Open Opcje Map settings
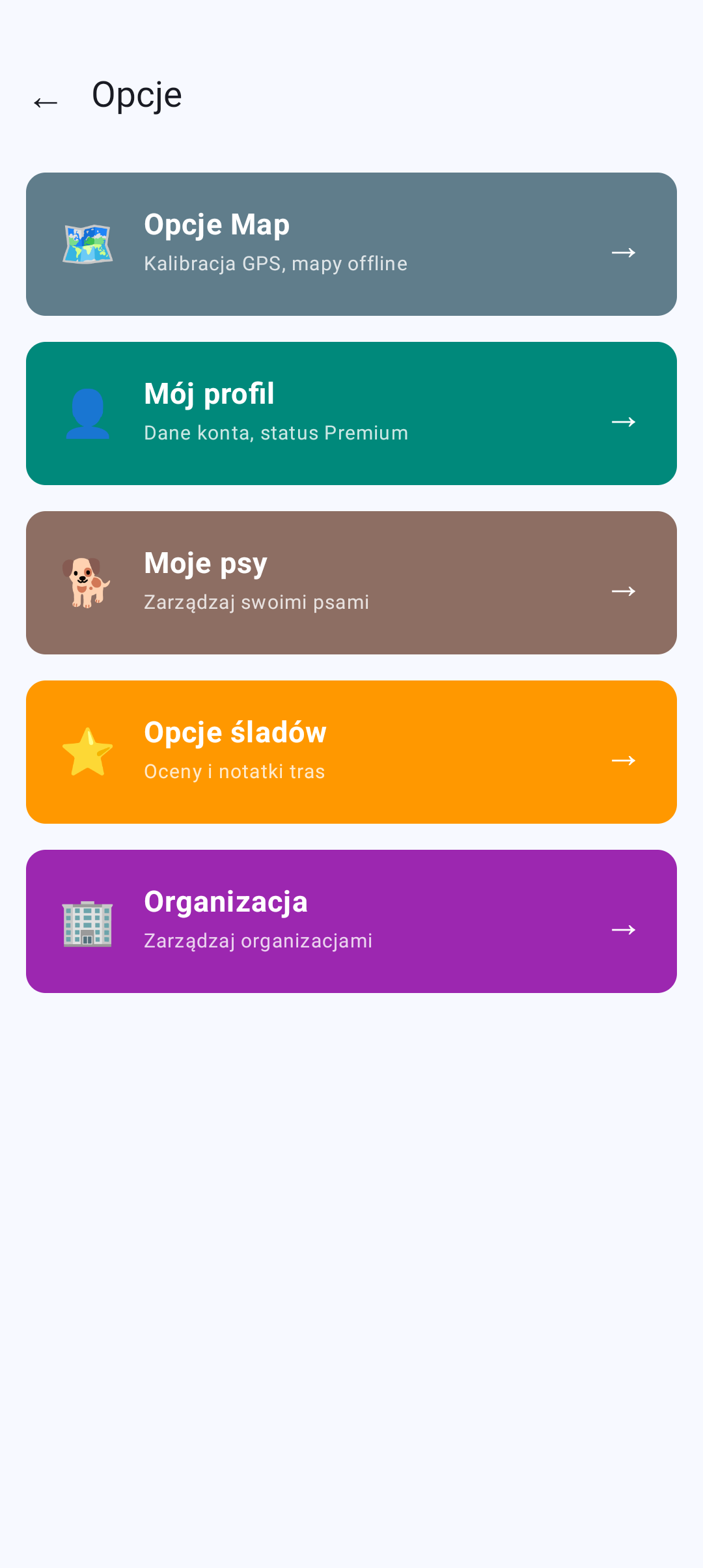The image size is (703, 1568). coord(351,244)
